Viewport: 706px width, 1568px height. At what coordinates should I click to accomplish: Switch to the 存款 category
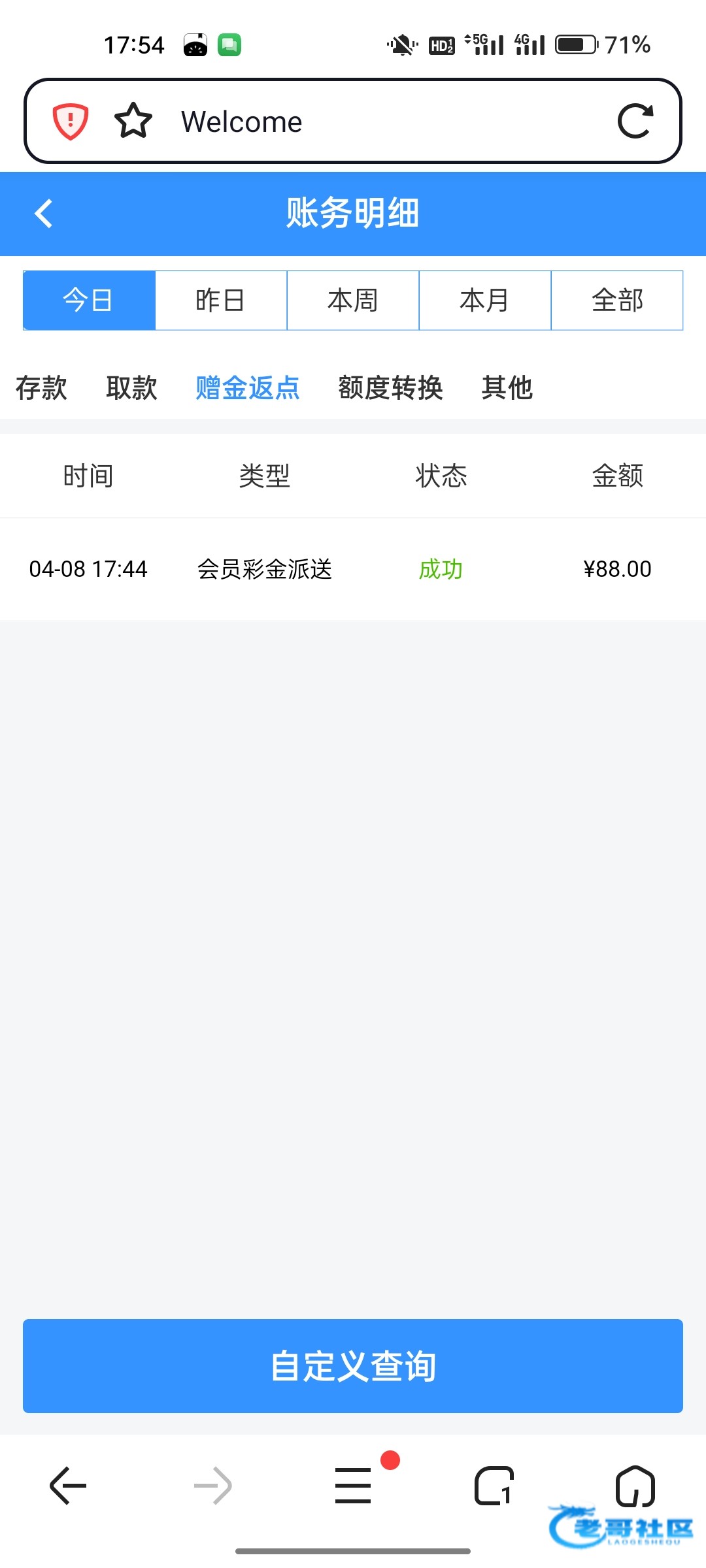coord(41,387)
